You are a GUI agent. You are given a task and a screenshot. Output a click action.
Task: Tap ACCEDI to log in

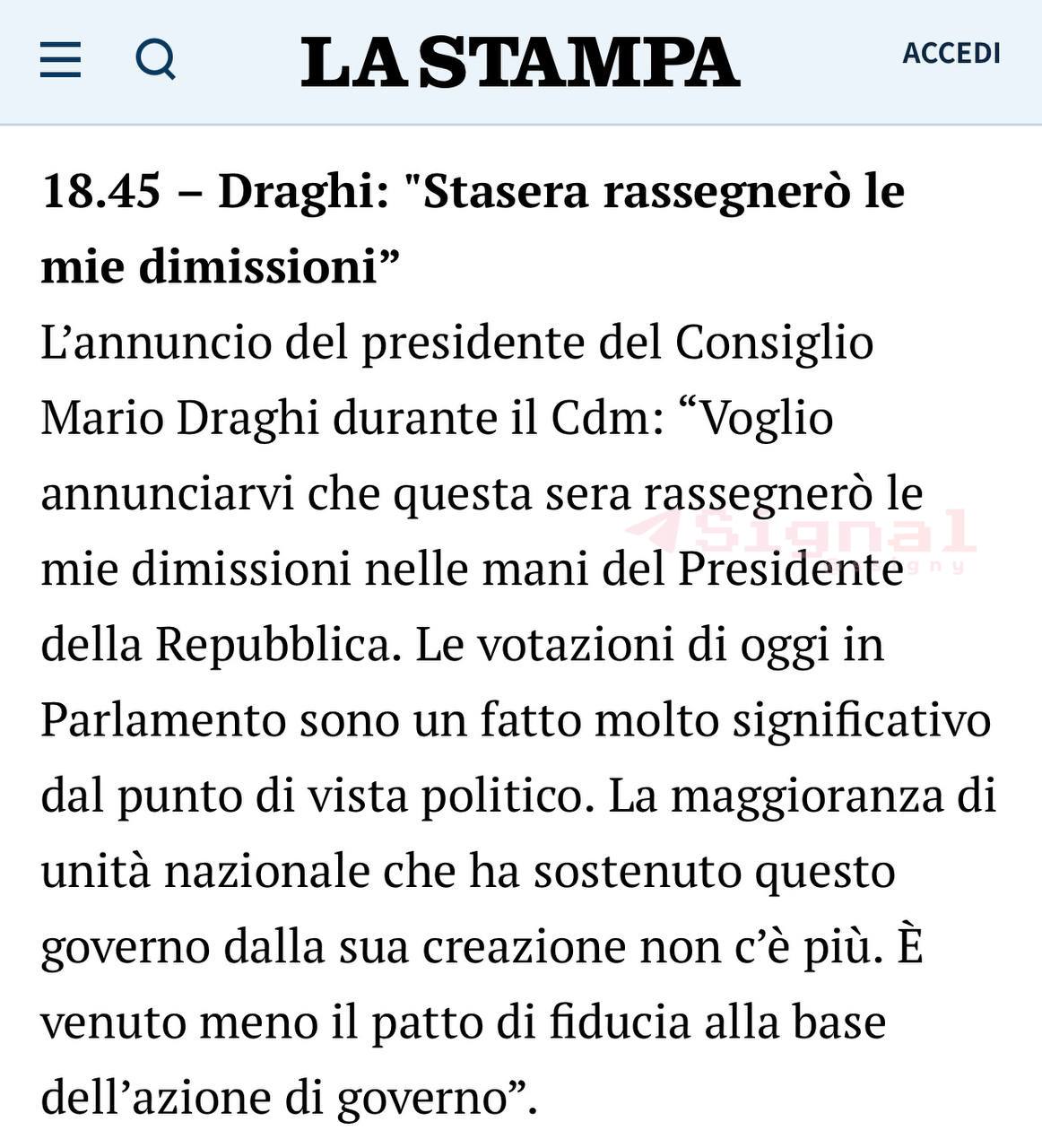click(951, 53)
